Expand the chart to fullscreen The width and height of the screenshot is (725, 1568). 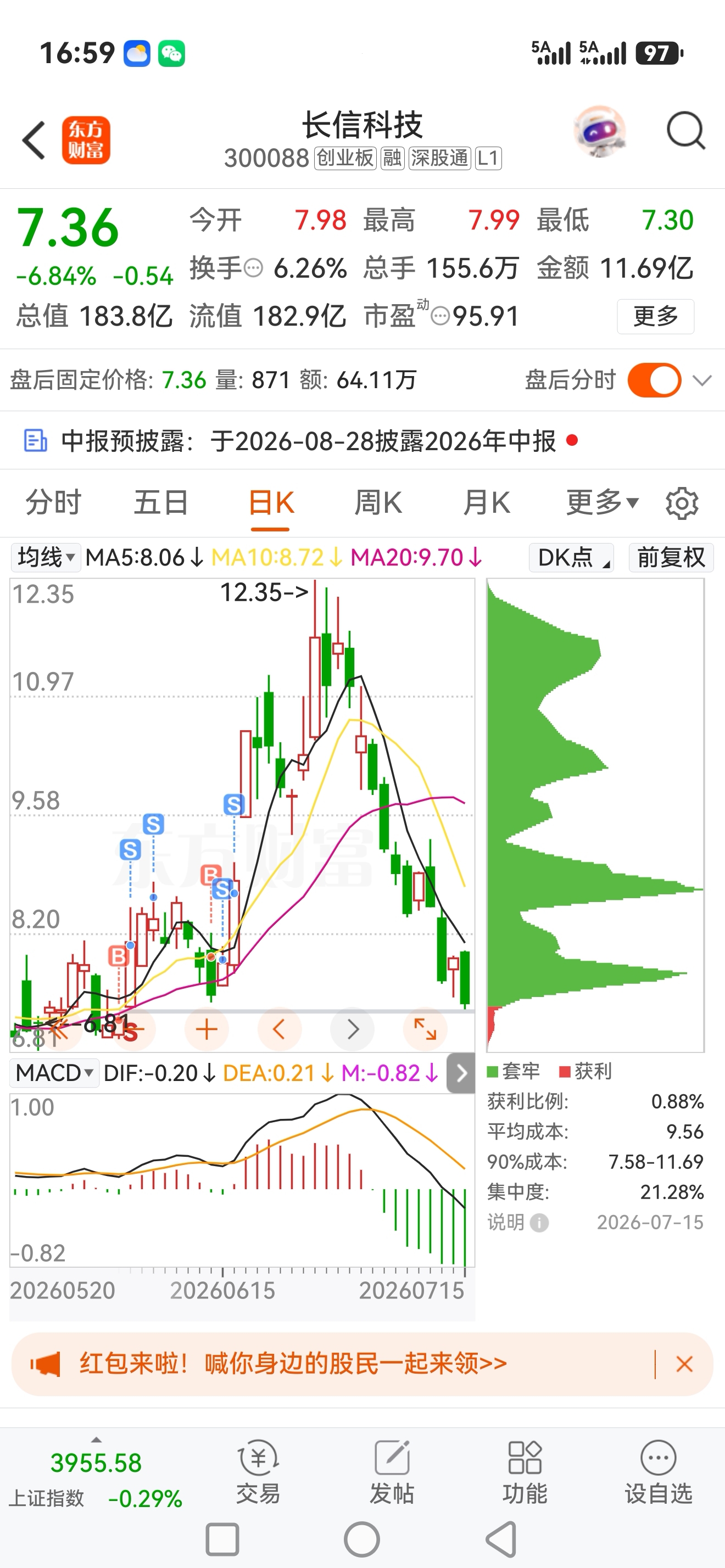tap(425, 1029)
